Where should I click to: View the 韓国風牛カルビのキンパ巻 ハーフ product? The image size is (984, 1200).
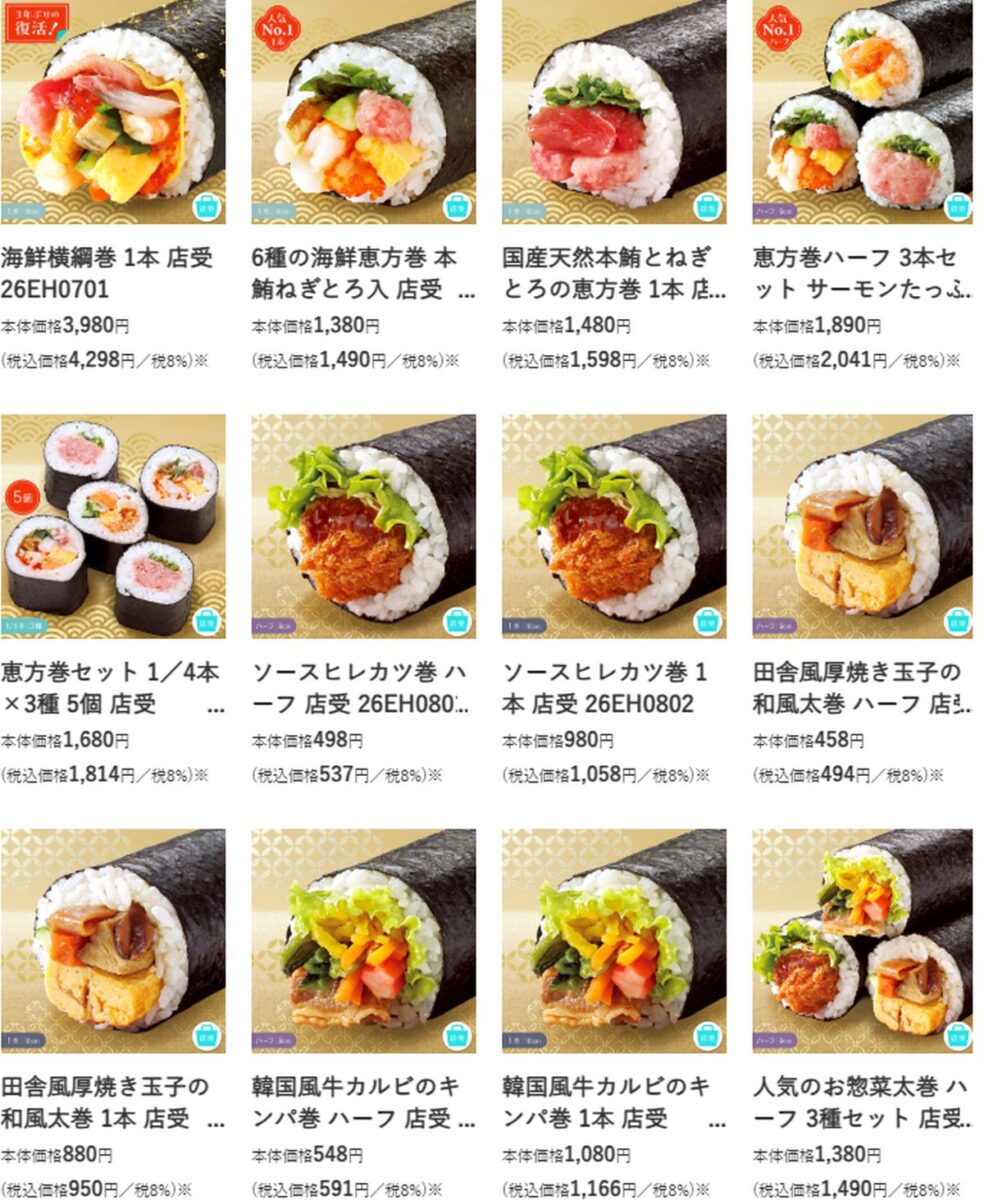coord(363,941)
